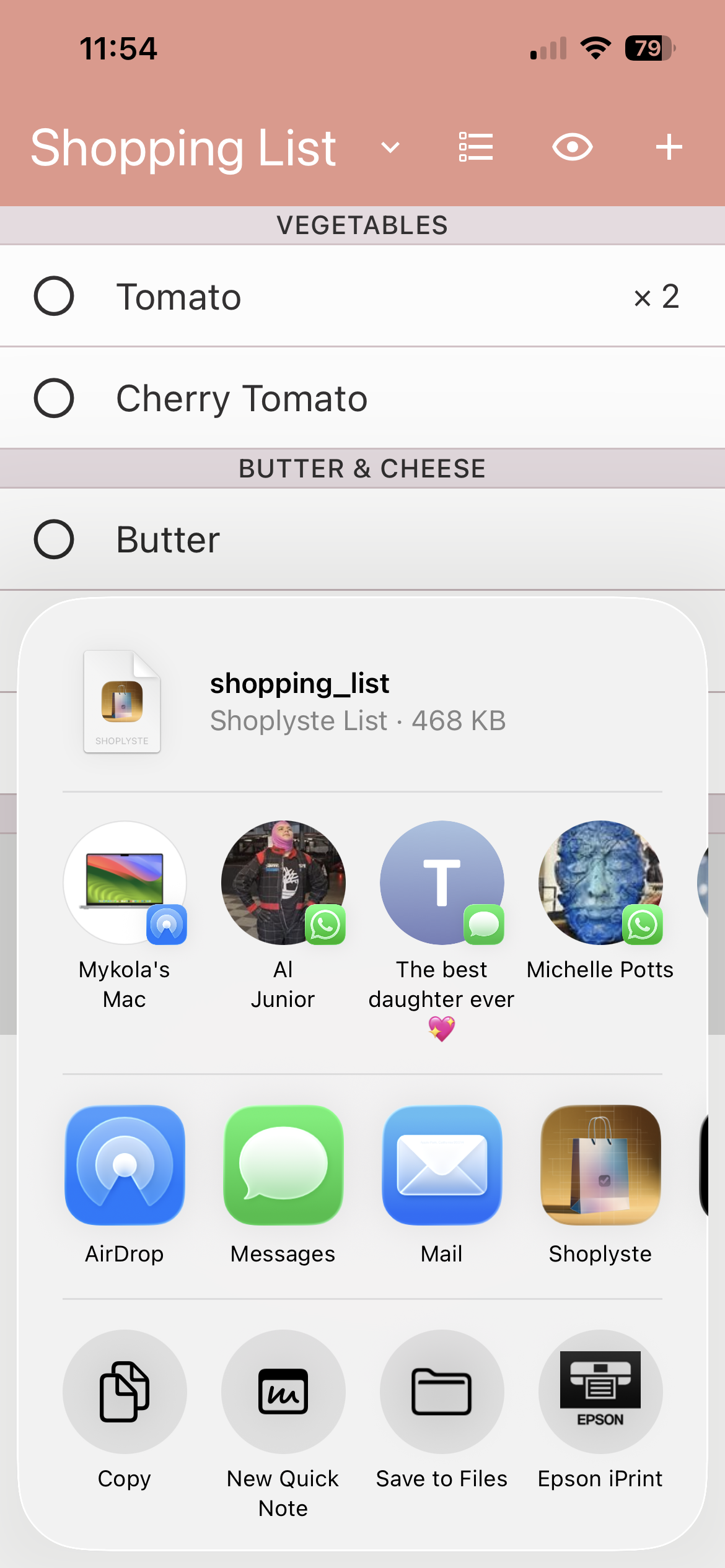Image resolution: width=725 pixels, height=1568 pixels.
Task: Open in Shoplyste app
Action: (x=600, y=1165)
